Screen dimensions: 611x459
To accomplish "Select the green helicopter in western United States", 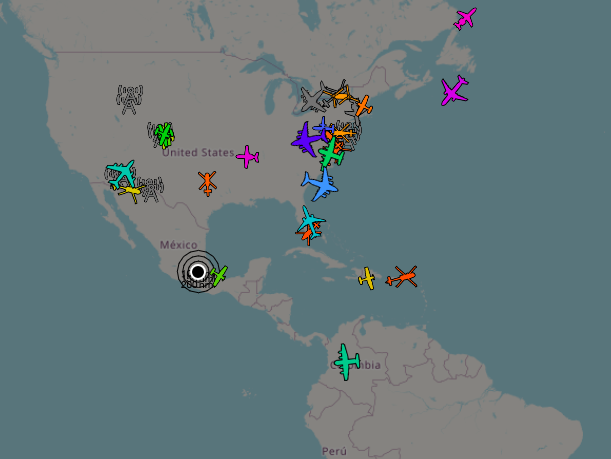I will pyautogui.click(x=164, y=134).
